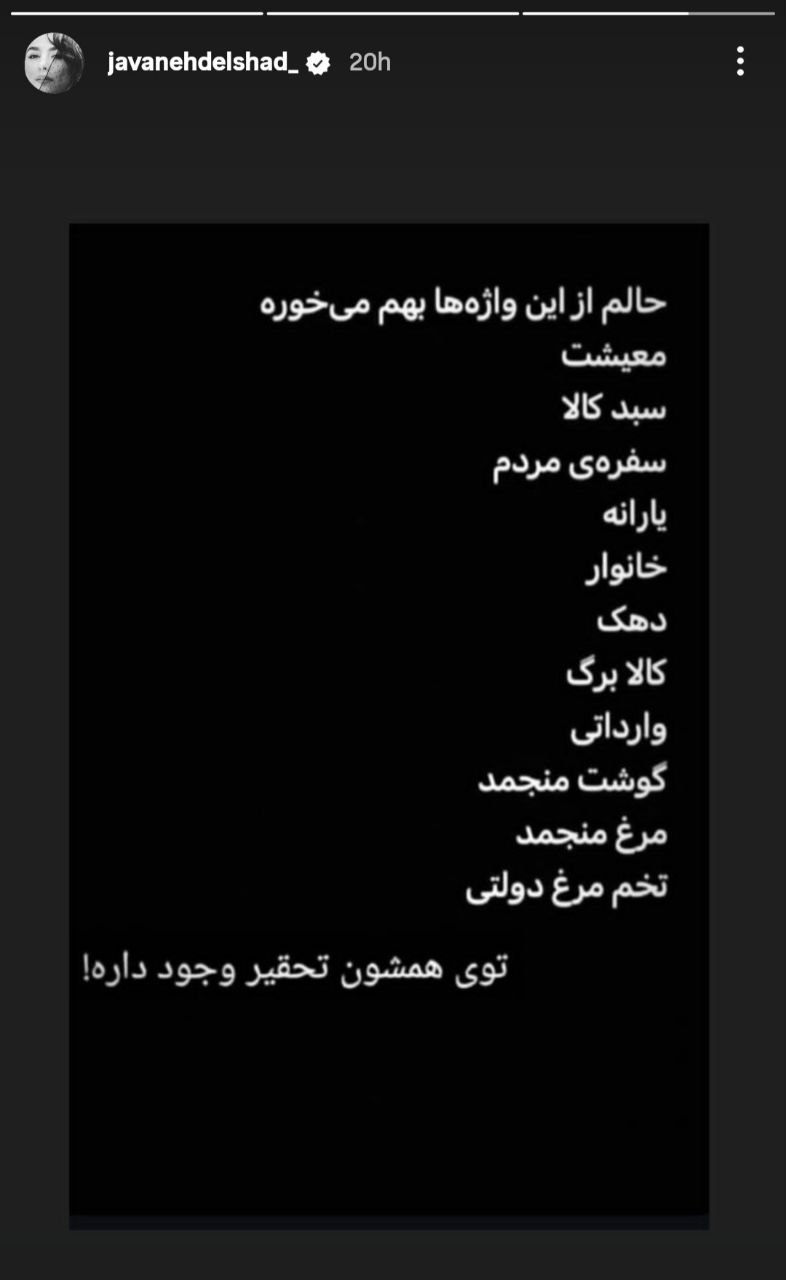The image size is (786, 1280).
Task: Open javanehdelshad_'s profile picture
Action: pos(54,63)
